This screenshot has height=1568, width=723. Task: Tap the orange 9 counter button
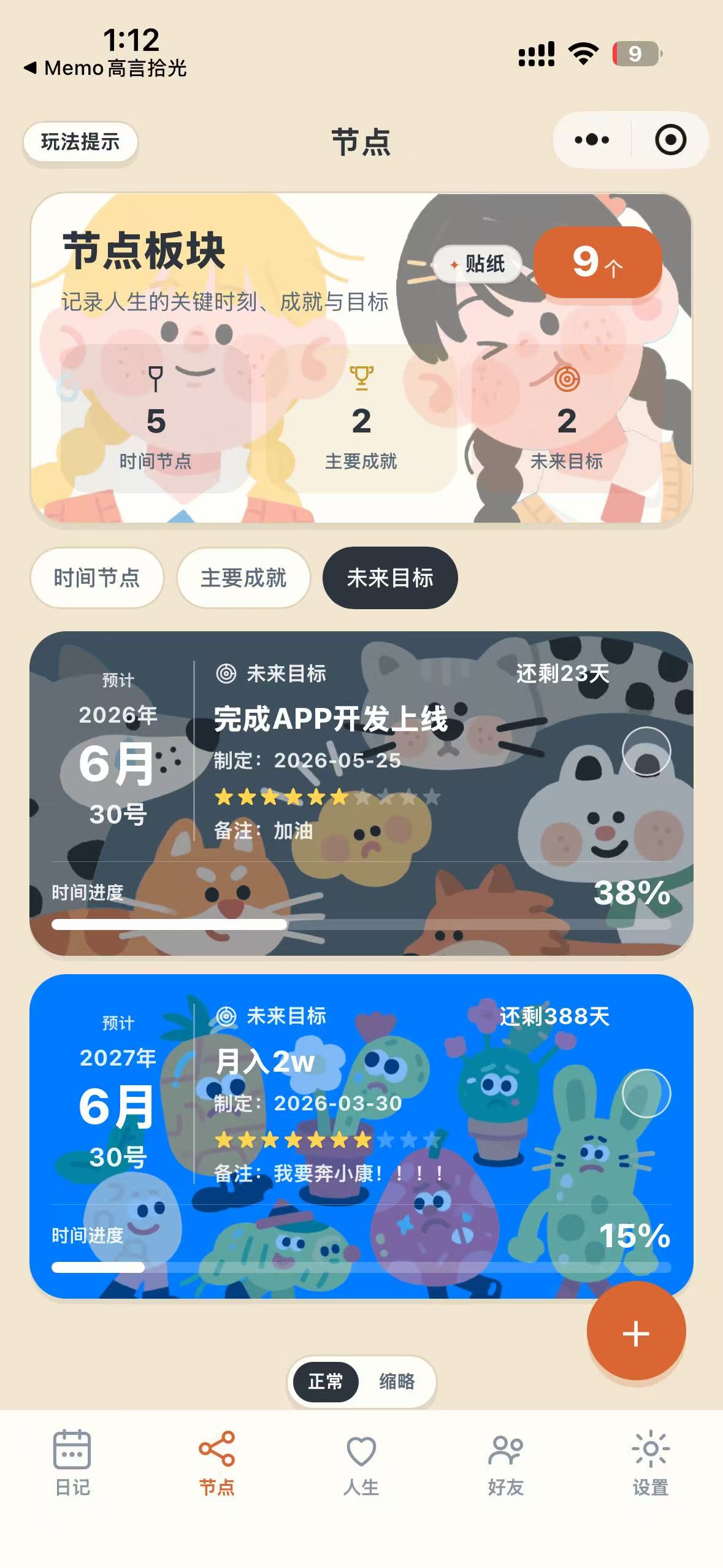tap(597, 262)
